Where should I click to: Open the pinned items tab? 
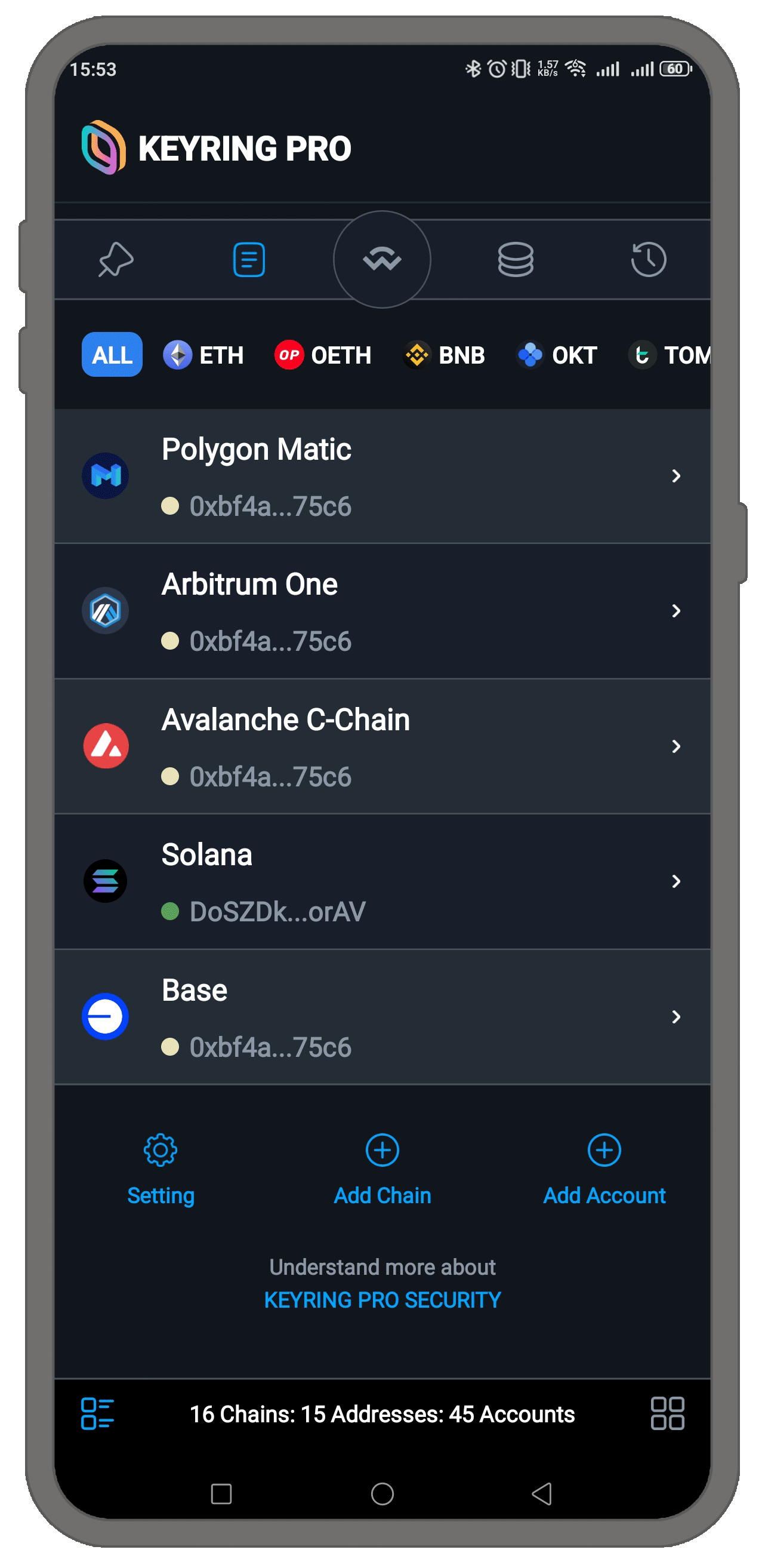tap(116, 259)
